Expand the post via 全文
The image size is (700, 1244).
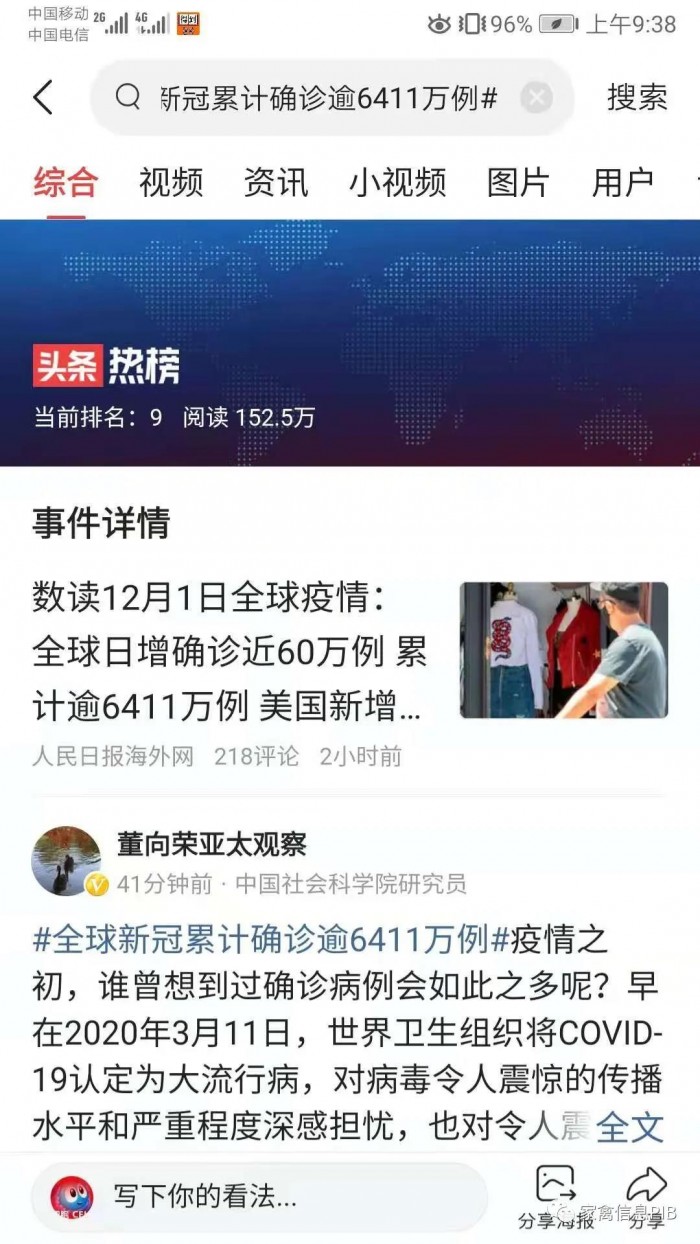click(x=630, y=1128)
